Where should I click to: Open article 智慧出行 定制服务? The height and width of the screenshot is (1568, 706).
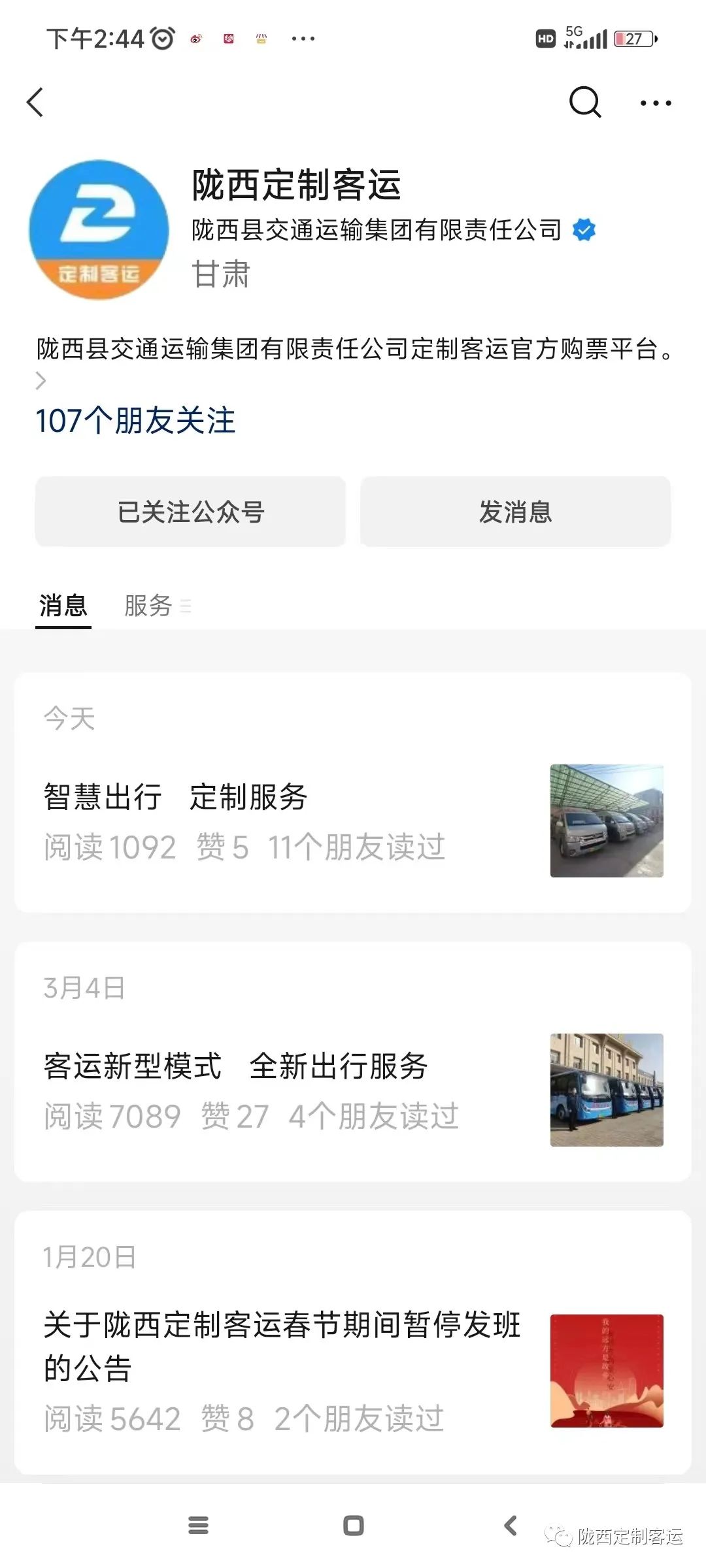pyautogui.click(x=175, y=797)
